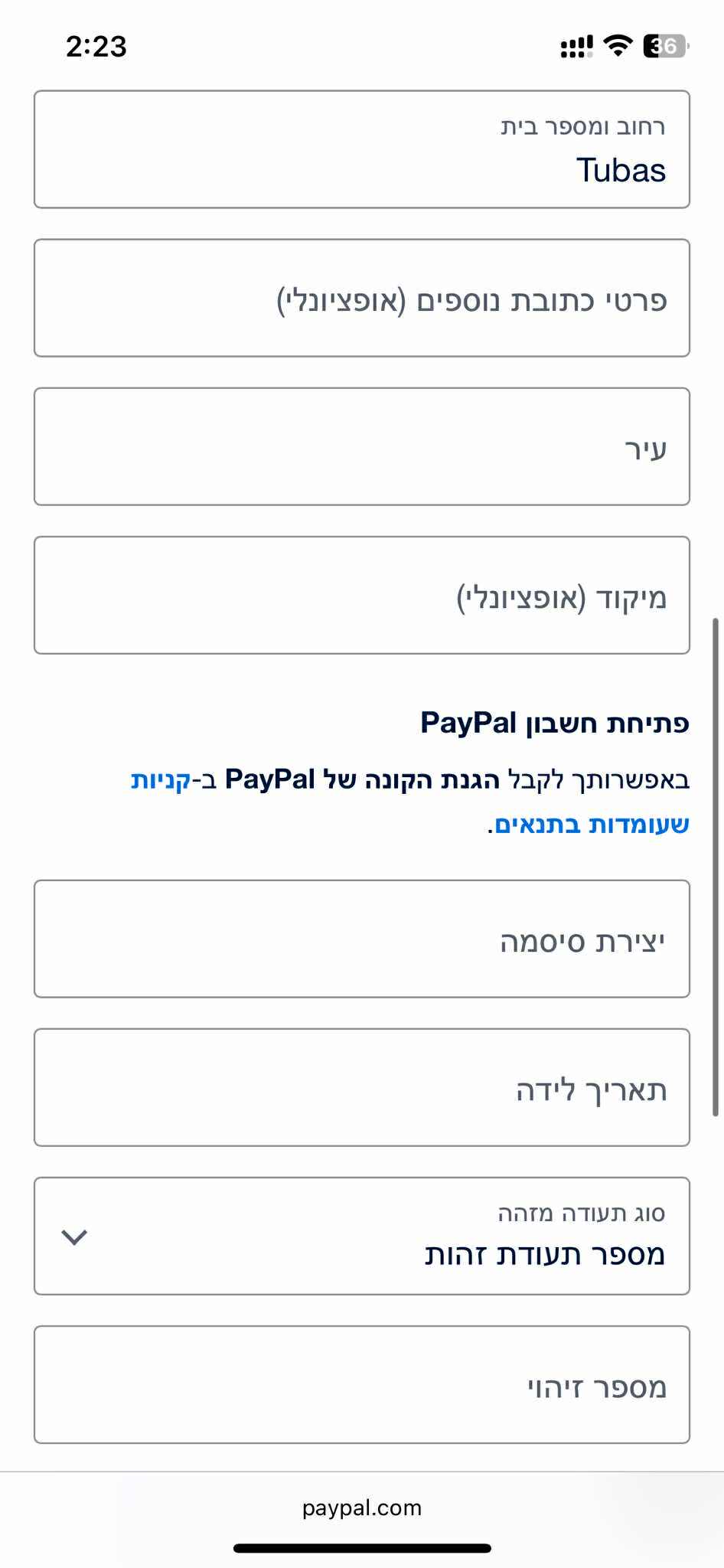Open the PayPal buyer protection eligible purchases link
Screen dimensions: 724x1568
589,825
